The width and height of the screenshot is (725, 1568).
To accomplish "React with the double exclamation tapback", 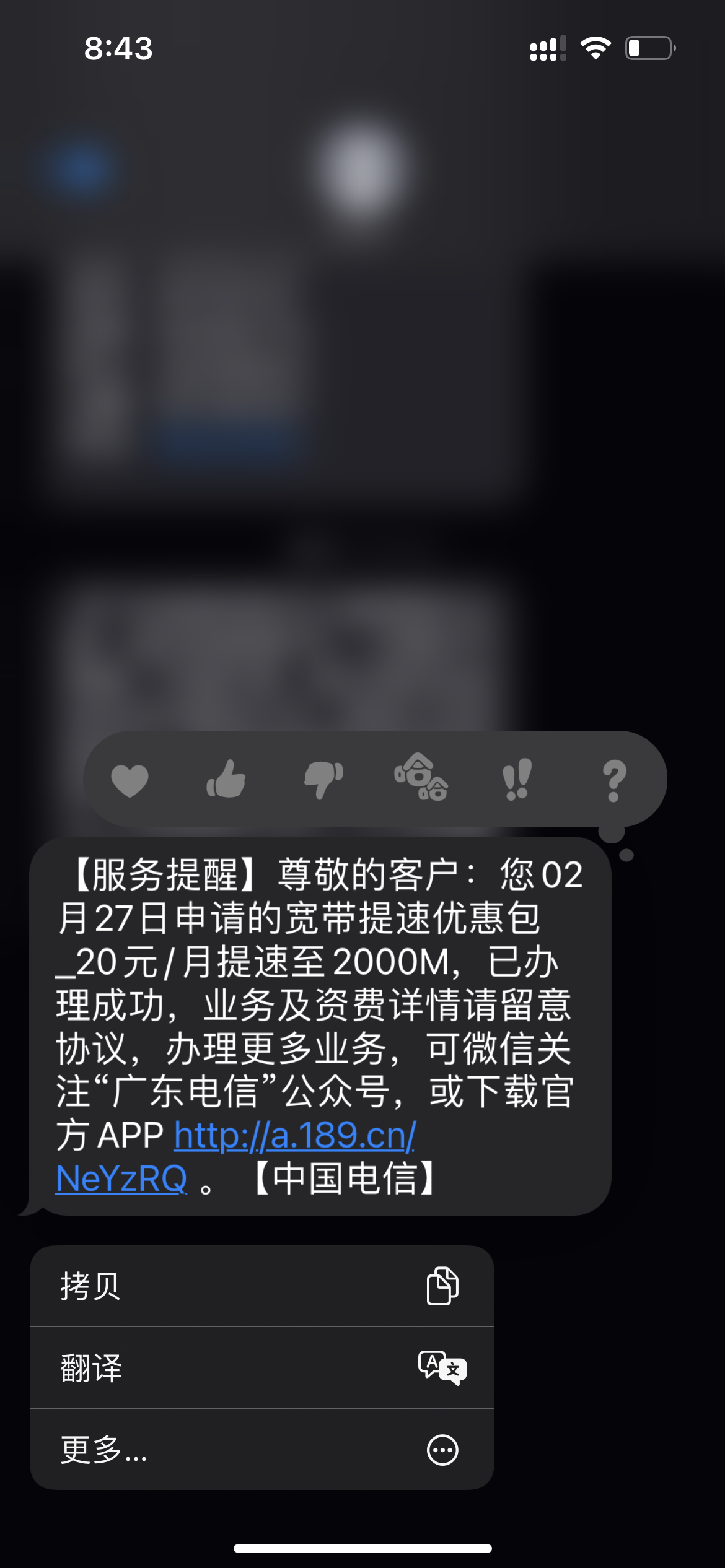I will tap(517, 780).
